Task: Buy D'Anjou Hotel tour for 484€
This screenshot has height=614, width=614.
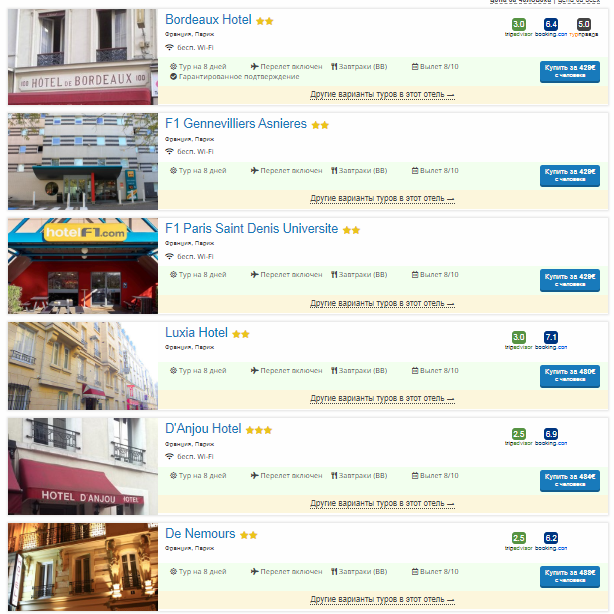Action: [570, 479]
